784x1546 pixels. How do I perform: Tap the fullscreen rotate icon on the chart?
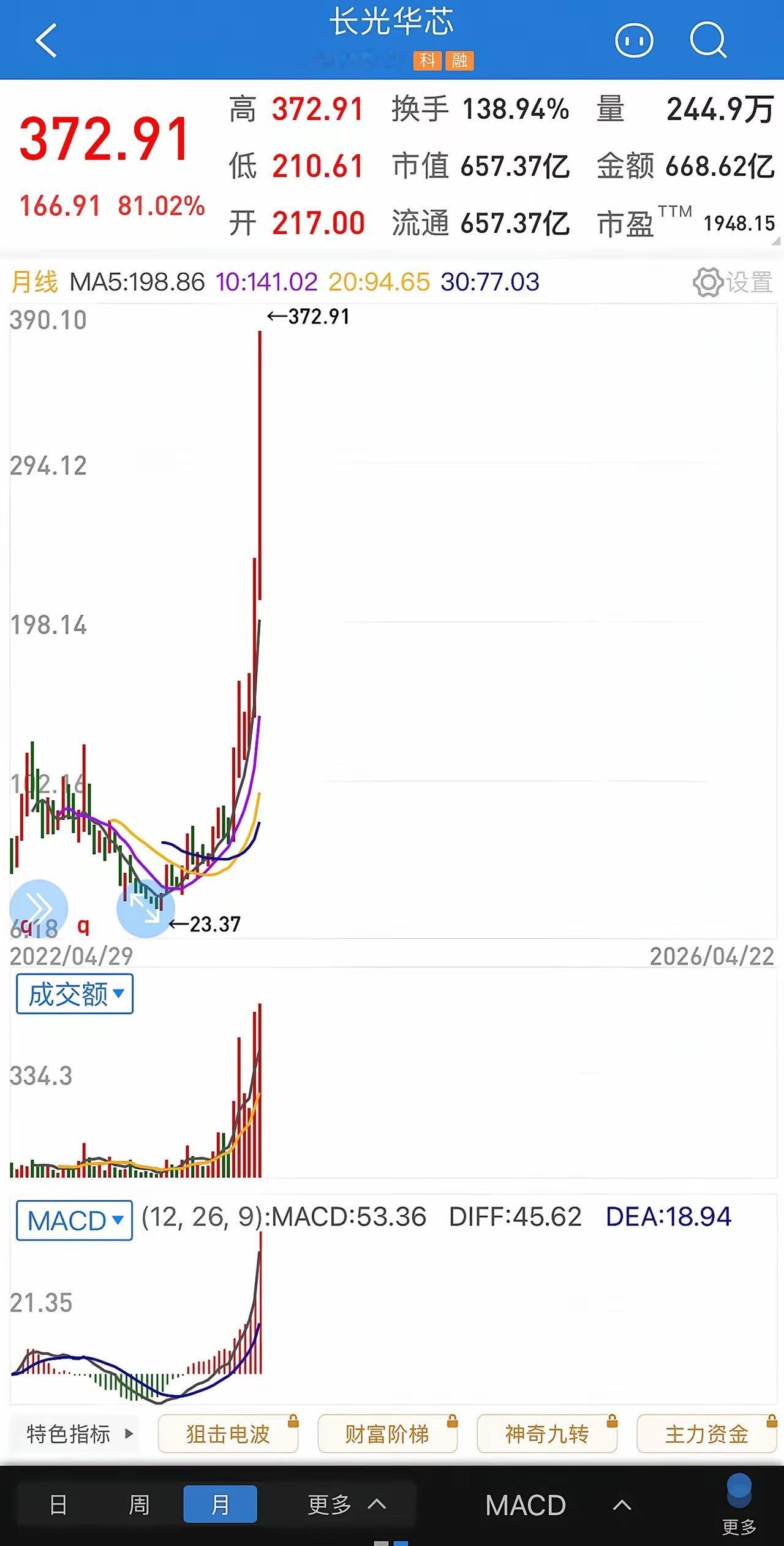[145, 909]
